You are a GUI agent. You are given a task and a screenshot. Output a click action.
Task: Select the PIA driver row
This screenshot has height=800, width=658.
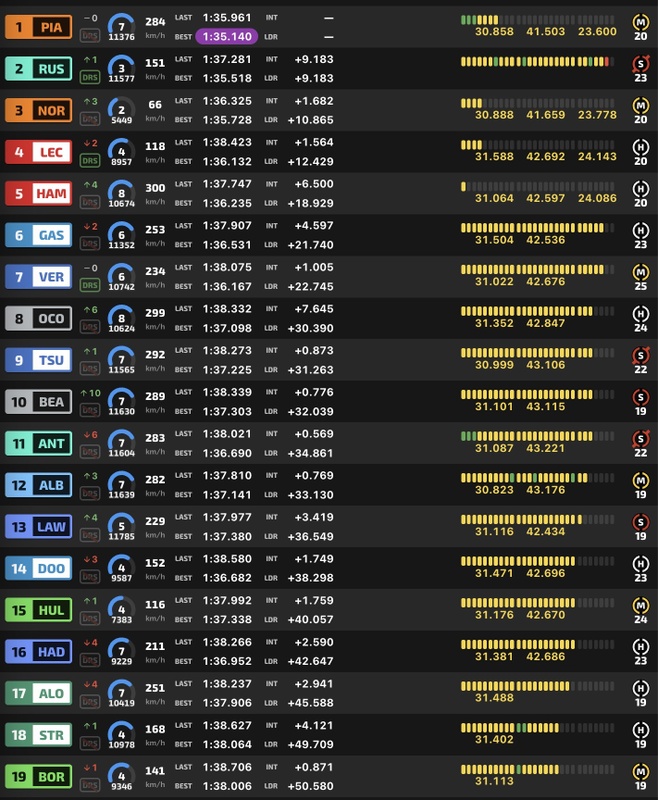click(x=38, y=27)
